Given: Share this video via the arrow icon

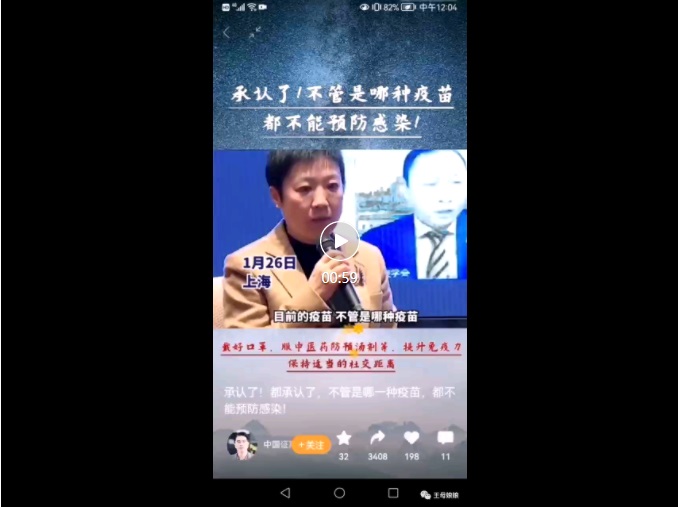Looking at the screenshot, I should pyautogui.click(x=377, y=438).
